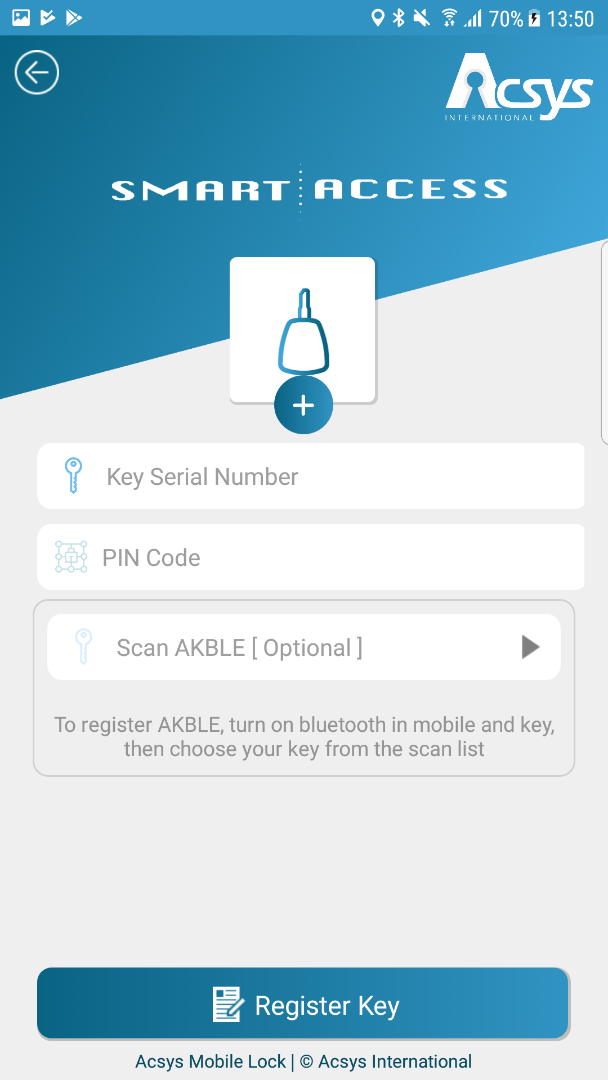Enter the Key Serial Number field
The height and width of the screenshot is (1080, 608).
(x=311, y=476)
